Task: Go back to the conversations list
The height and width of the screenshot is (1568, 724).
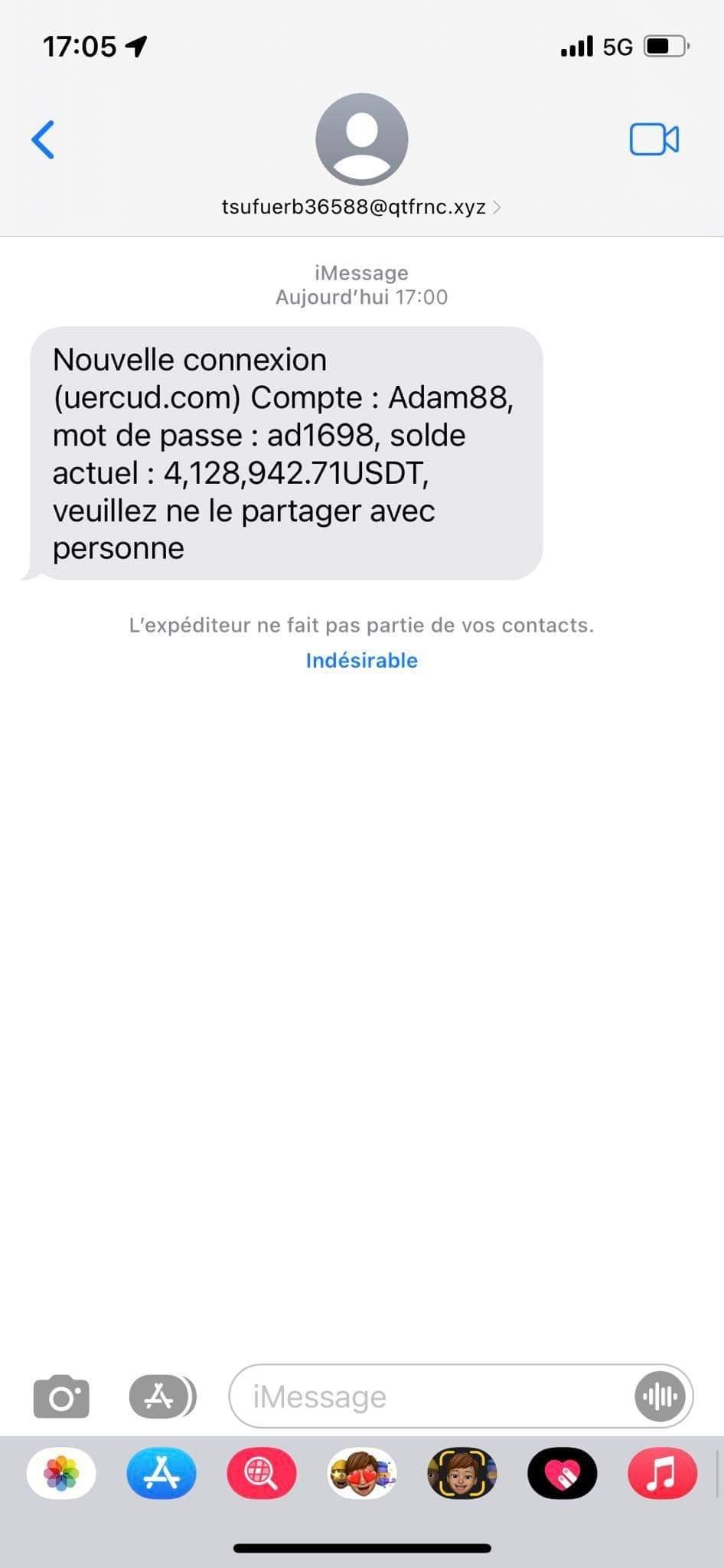Action: (44, 139)
